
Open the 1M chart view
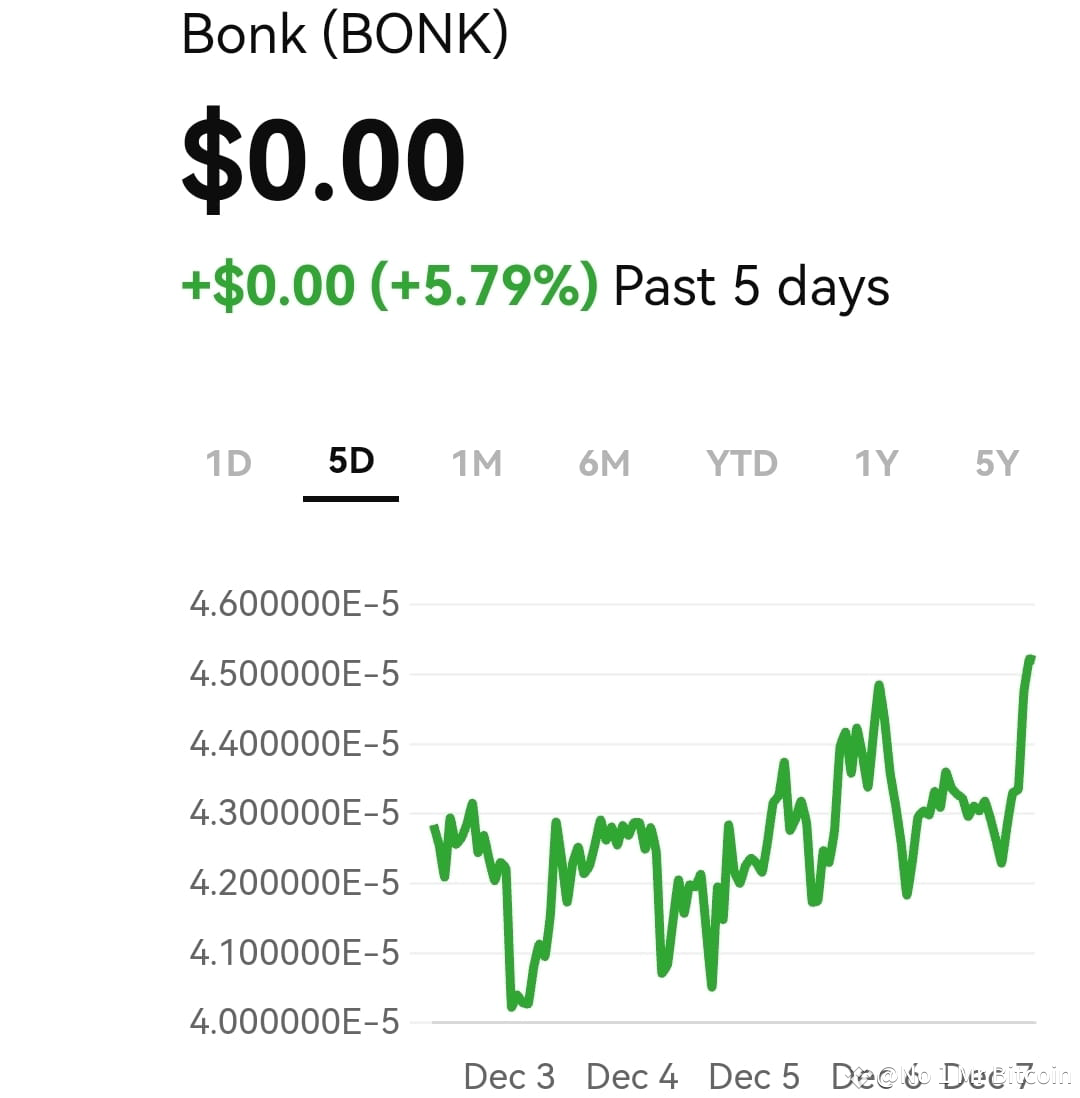coord(477,462)
